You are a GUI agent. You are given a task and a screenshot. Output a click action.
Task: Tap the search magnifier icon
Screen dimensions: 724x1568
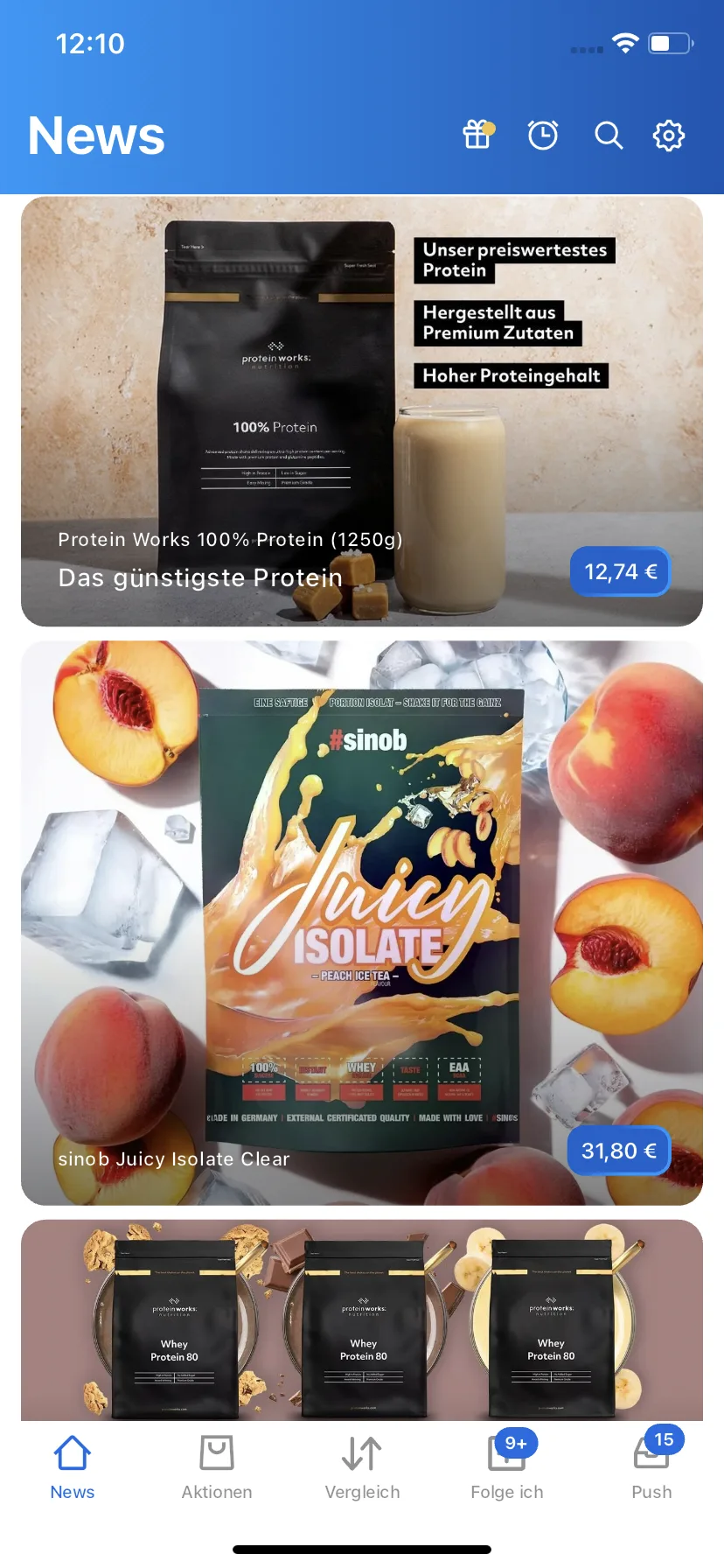(609, 136)
